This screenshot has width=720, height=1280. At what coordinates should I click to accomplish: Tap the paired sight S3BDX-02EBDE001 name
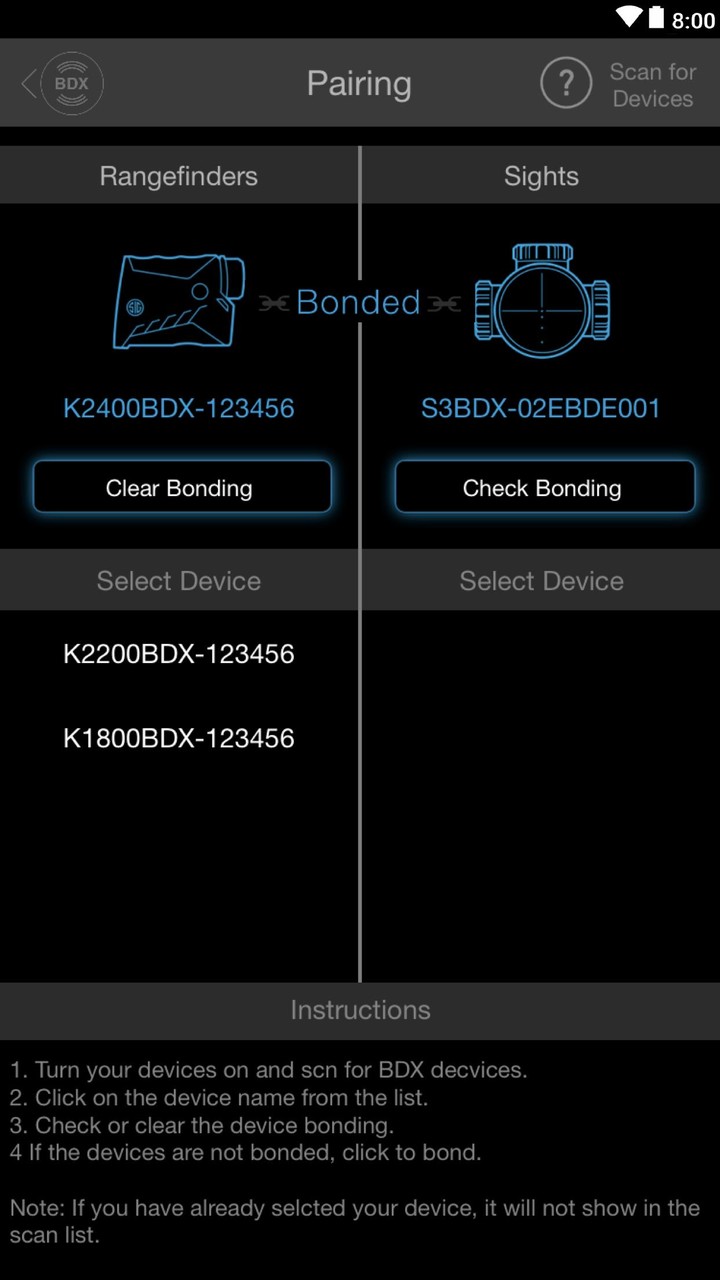click(x=541, y=408)
